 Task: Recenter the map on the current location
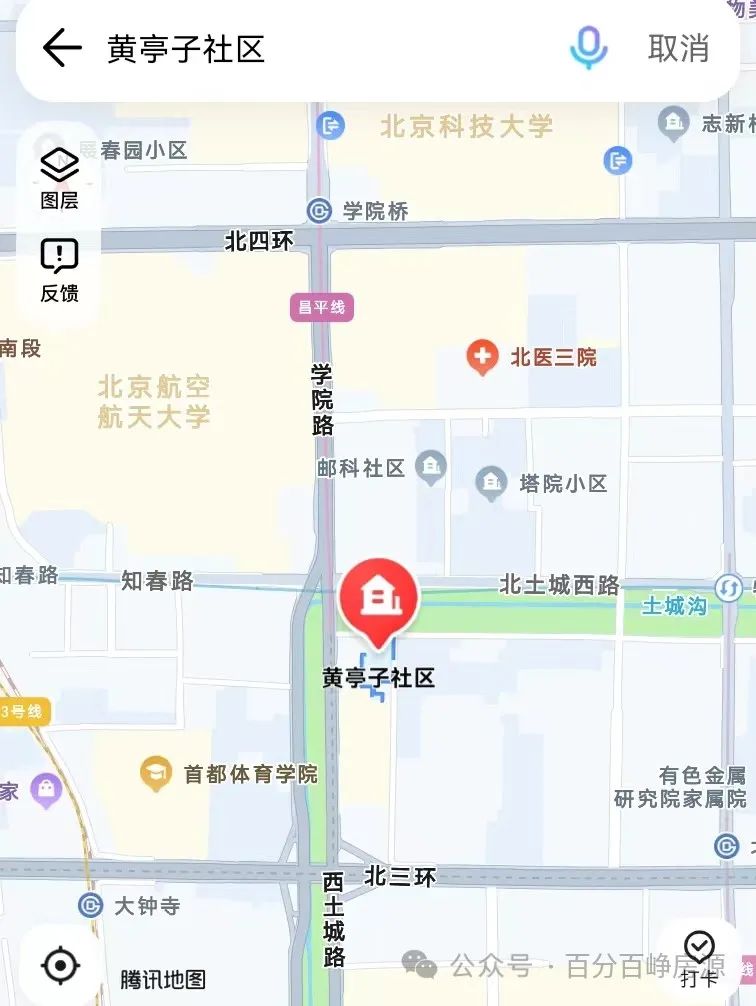60,965
